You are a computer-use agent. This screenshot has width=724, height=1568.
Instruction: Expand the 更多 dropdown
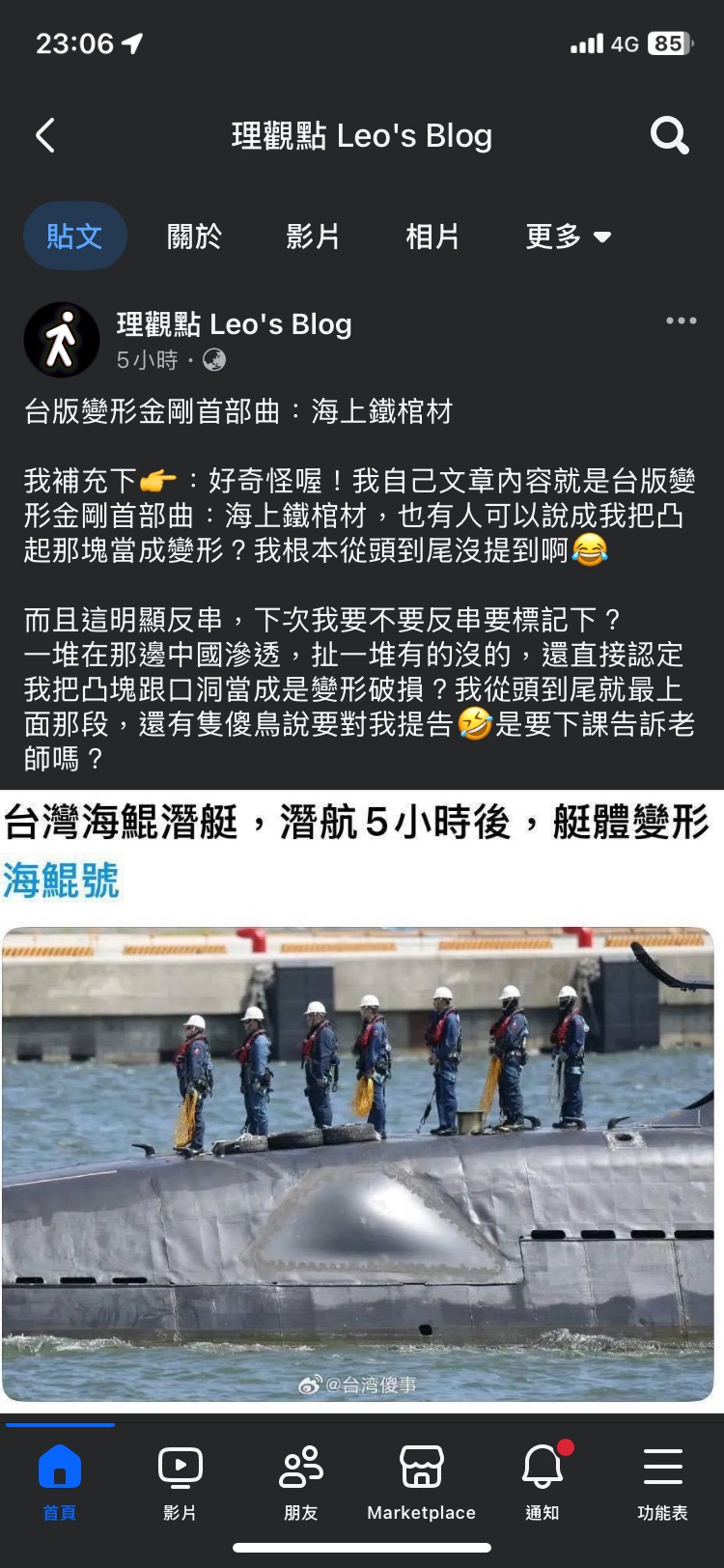tap(568, 236)
